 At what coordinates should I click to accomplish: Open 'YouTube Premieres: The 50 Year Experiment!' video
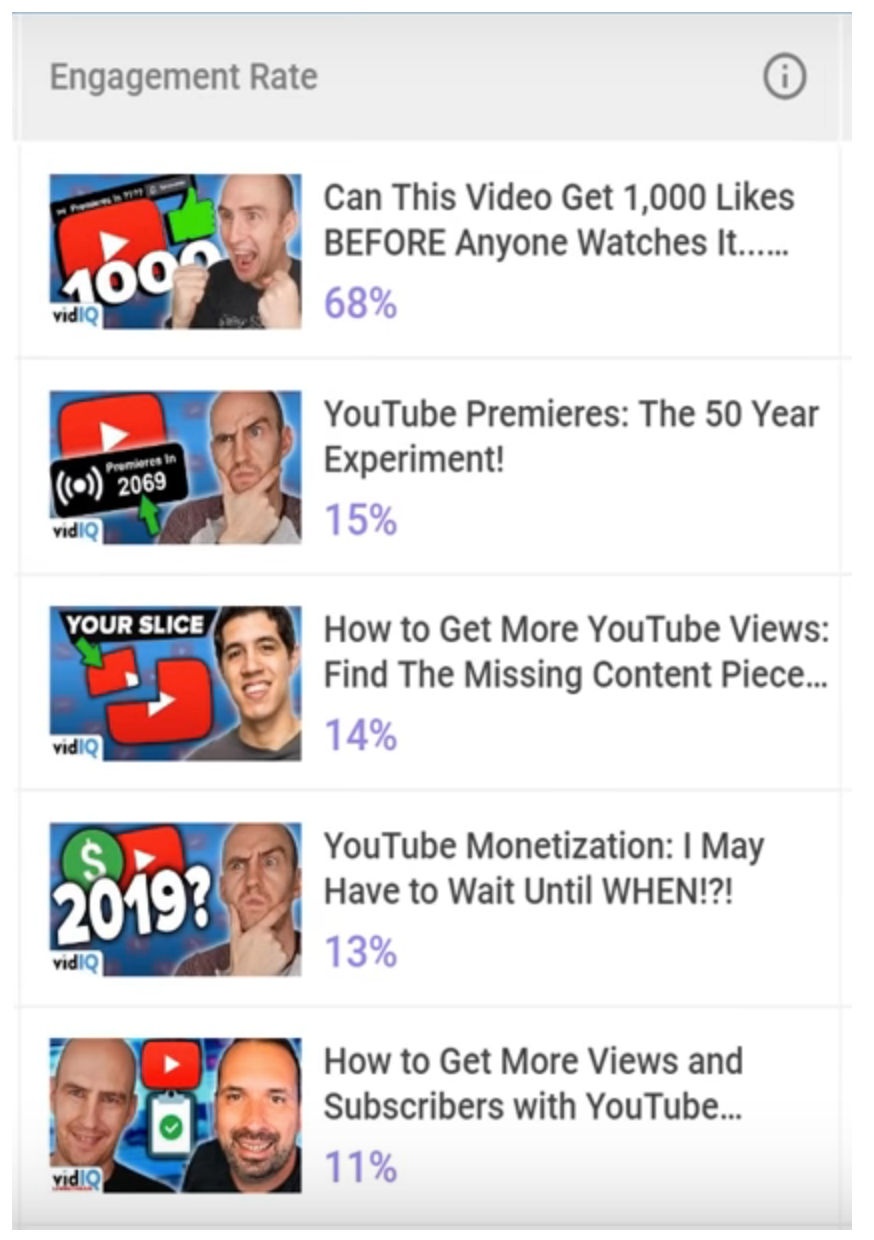tap(570, 437)
